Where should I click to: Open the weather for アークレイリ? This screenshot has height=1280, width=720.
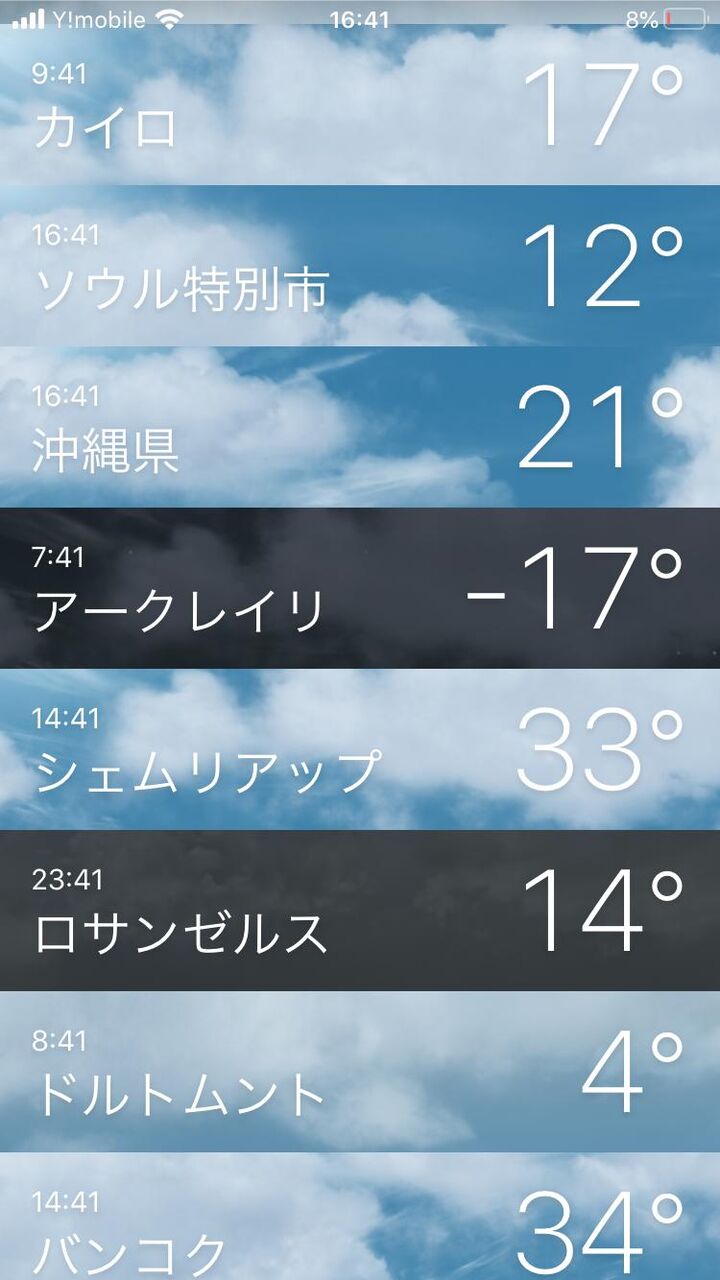tap(360, 589)
